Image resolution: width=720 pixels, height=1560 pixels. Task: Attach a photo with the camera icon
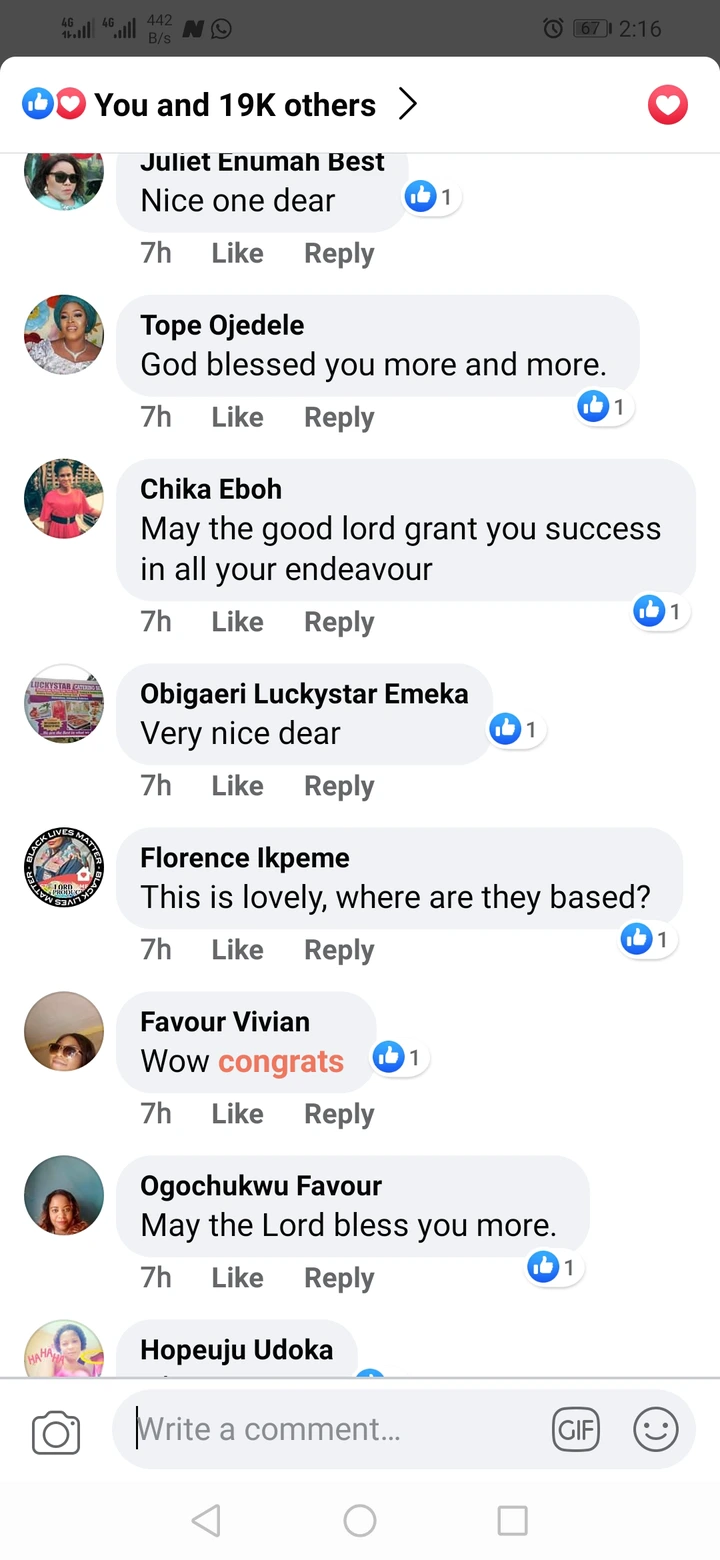point(56,1432)
